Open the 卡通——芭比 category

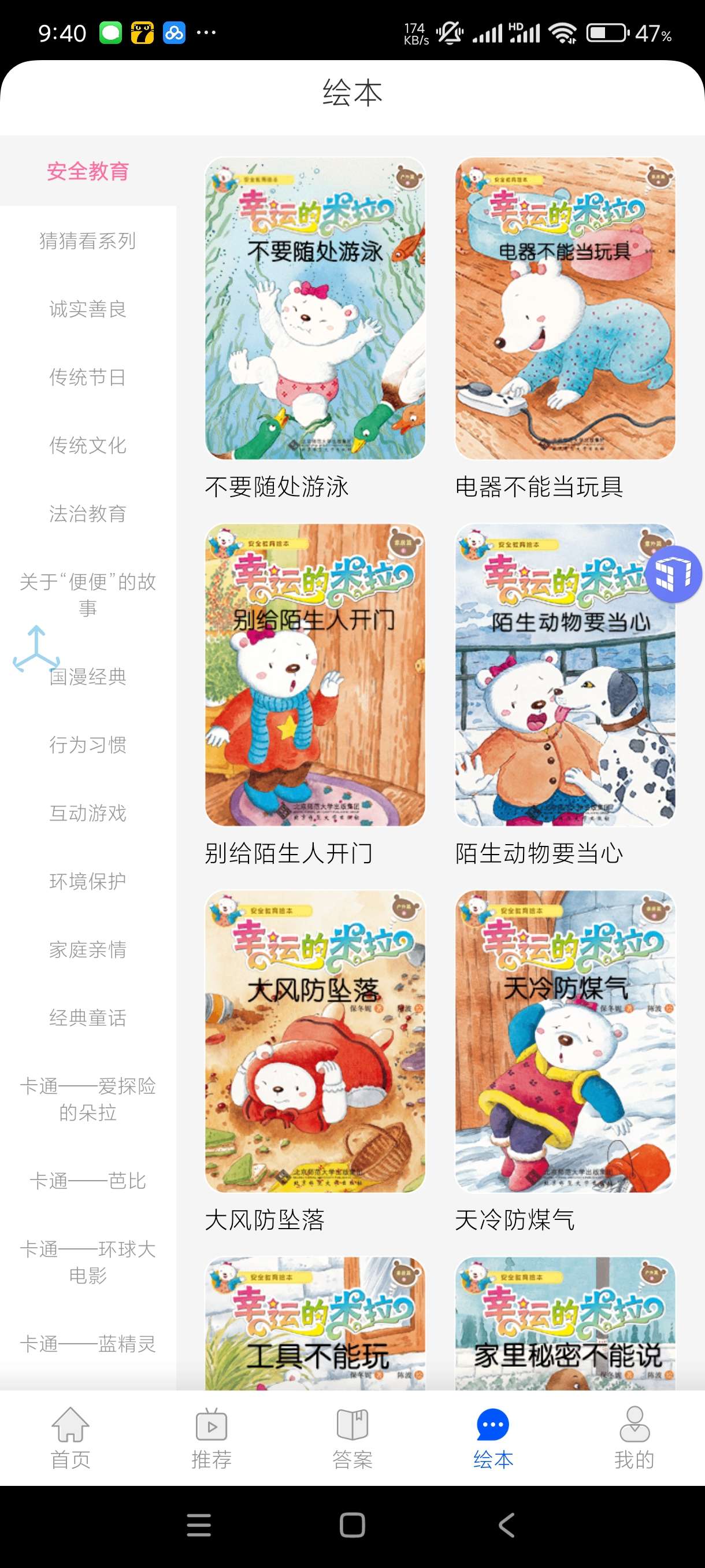click(88, 1181)
